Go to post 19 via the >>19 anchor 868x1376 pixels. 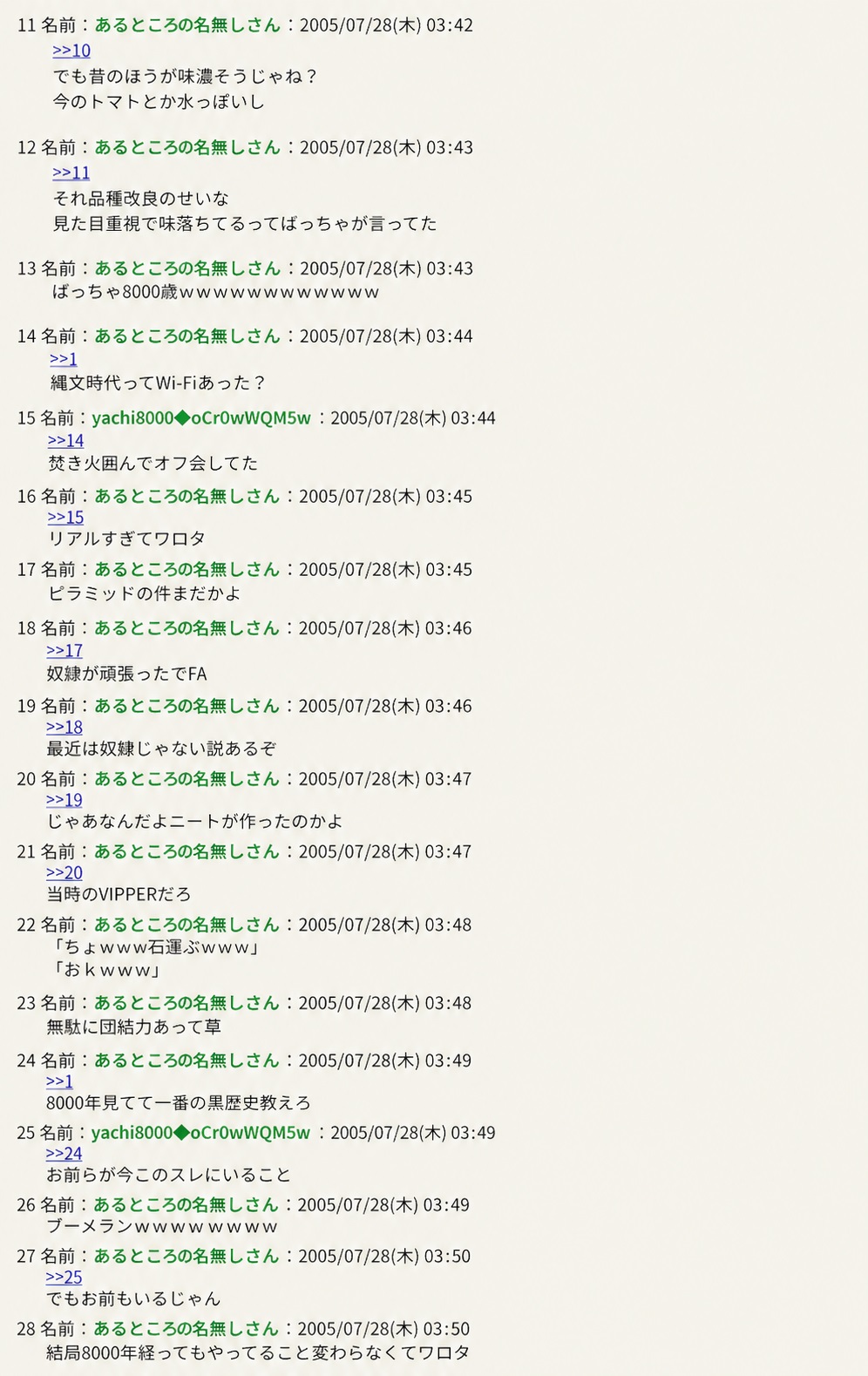coord(64,800)
